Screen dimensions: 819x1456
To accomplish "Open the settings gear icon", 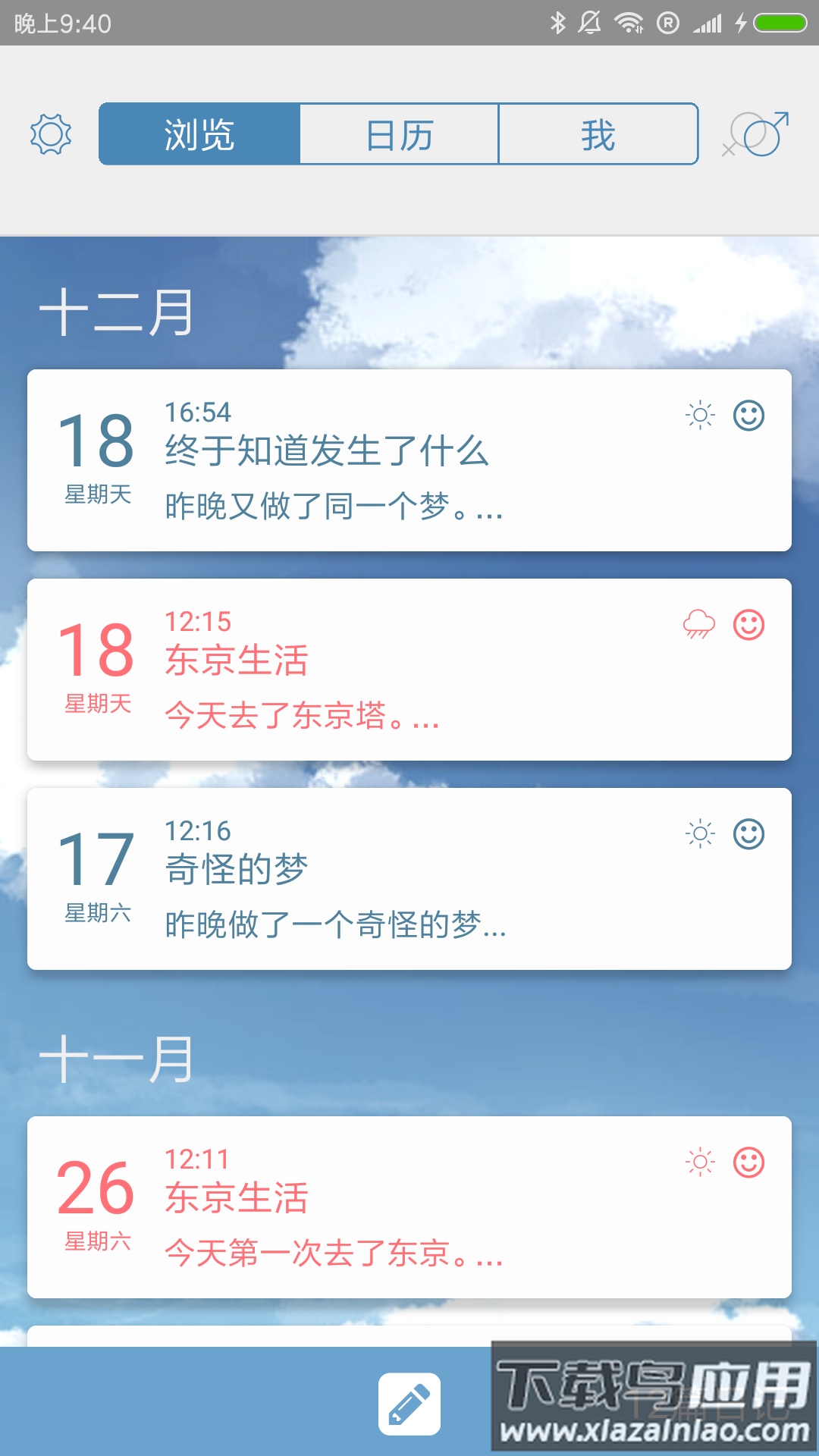I will (x=50, y=135).
